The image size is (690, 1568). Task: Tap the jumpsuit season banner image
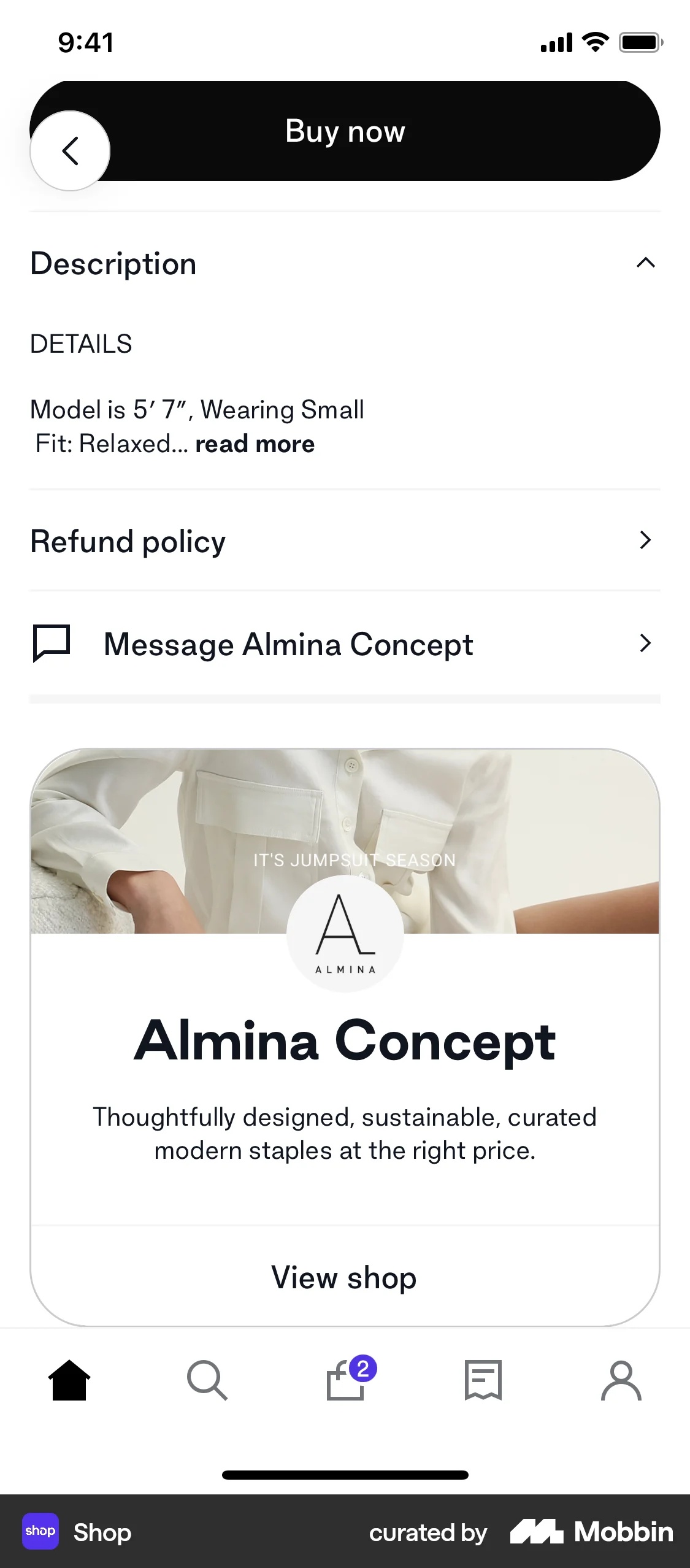(345, 816)
